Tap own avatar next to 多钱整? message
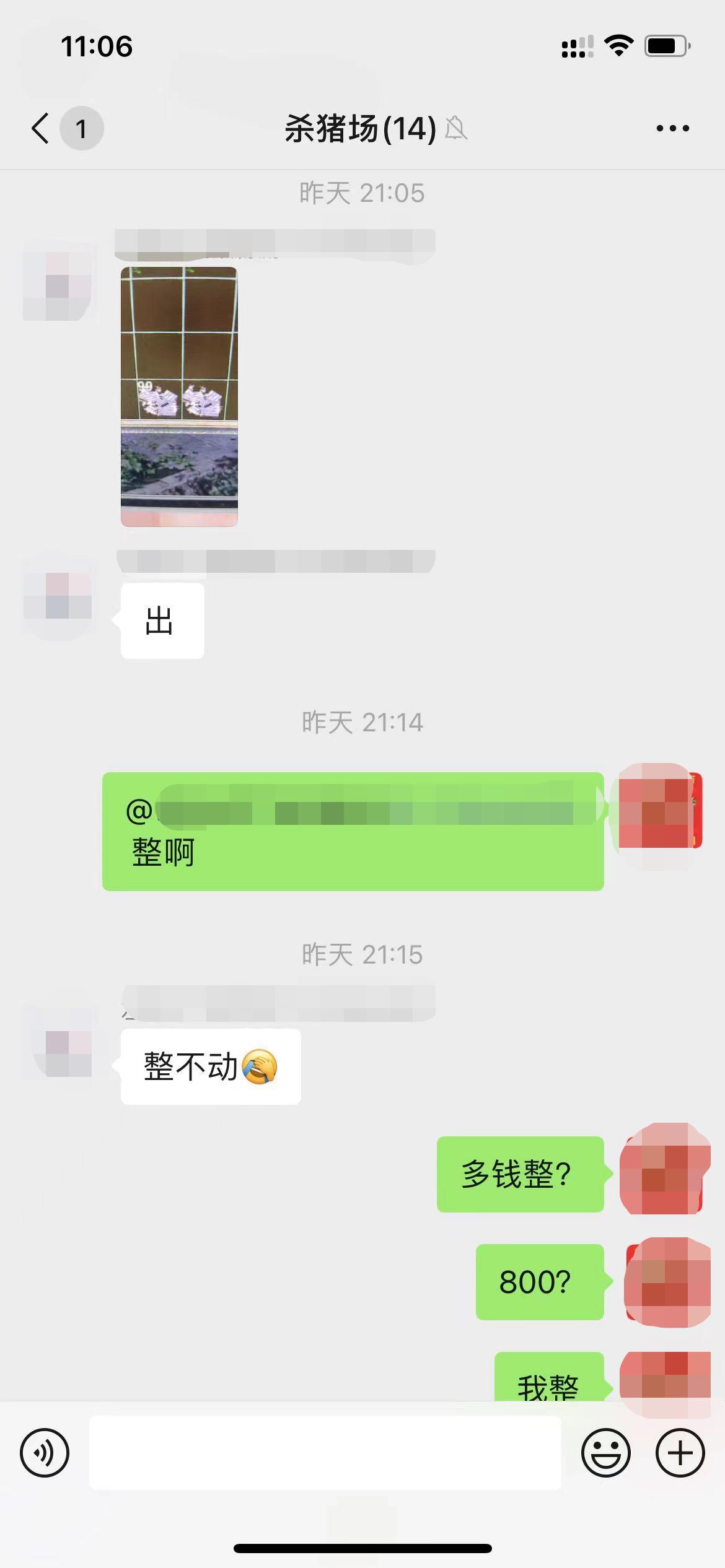Image resolution: width=725 pixels, height=1568 pixels. tap(664, 1169)
